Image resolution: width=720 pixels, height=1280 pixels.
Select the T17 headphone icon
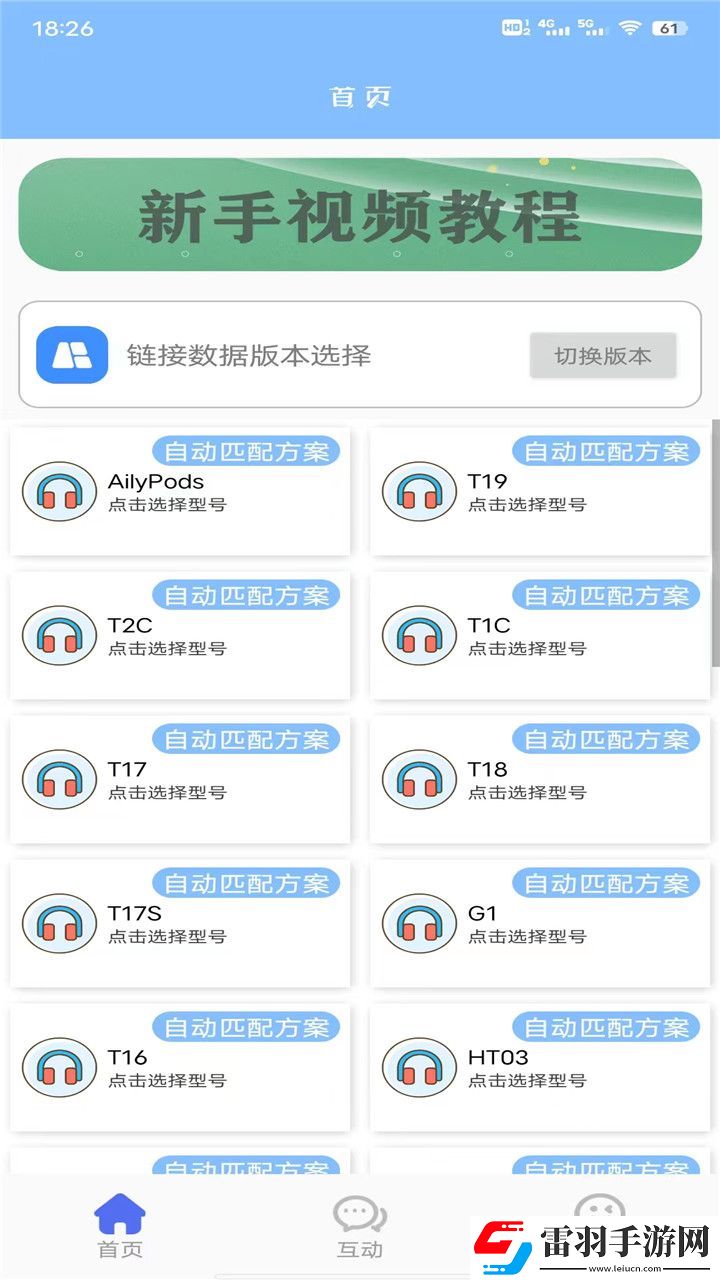coord(59,780)
